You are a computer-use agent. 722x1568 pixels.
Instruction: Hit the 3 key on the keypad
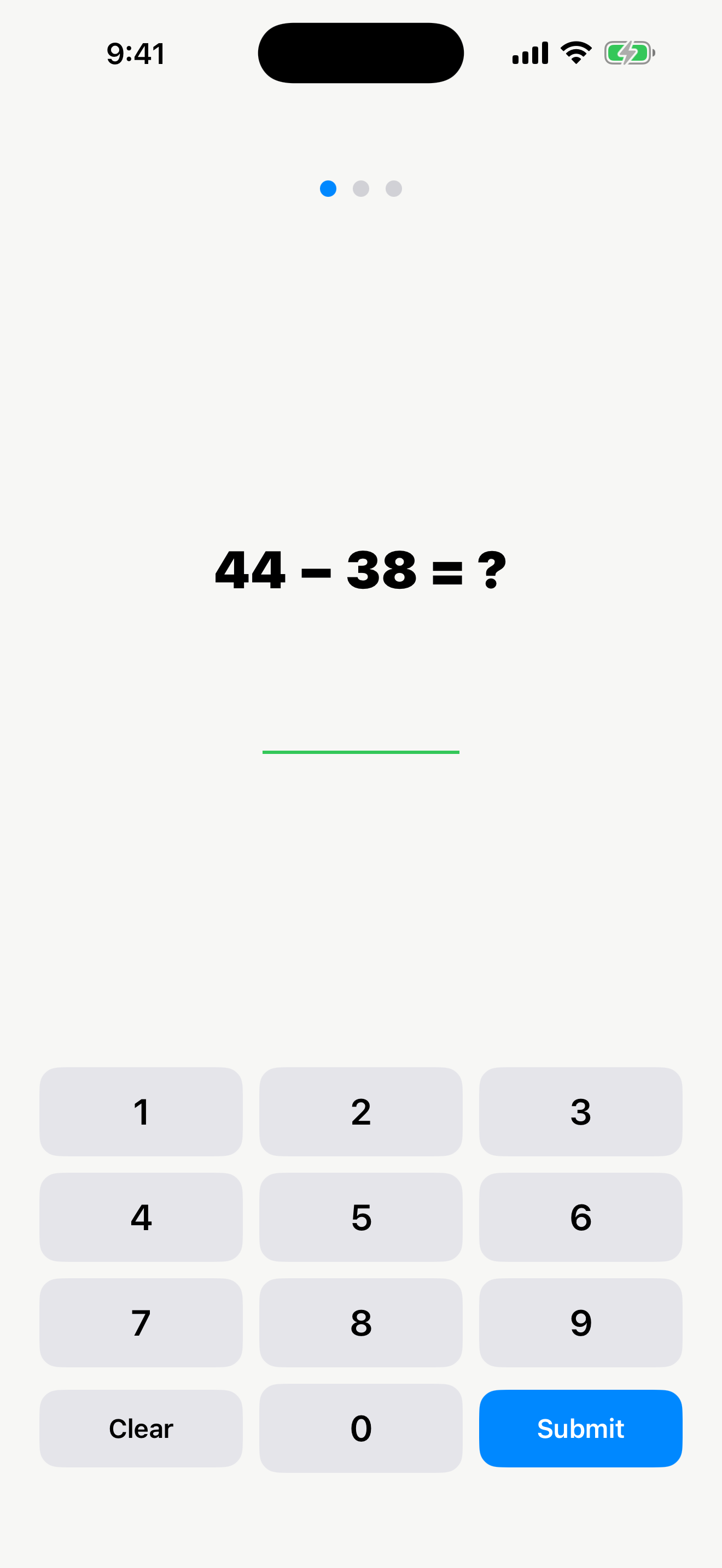580,1111
